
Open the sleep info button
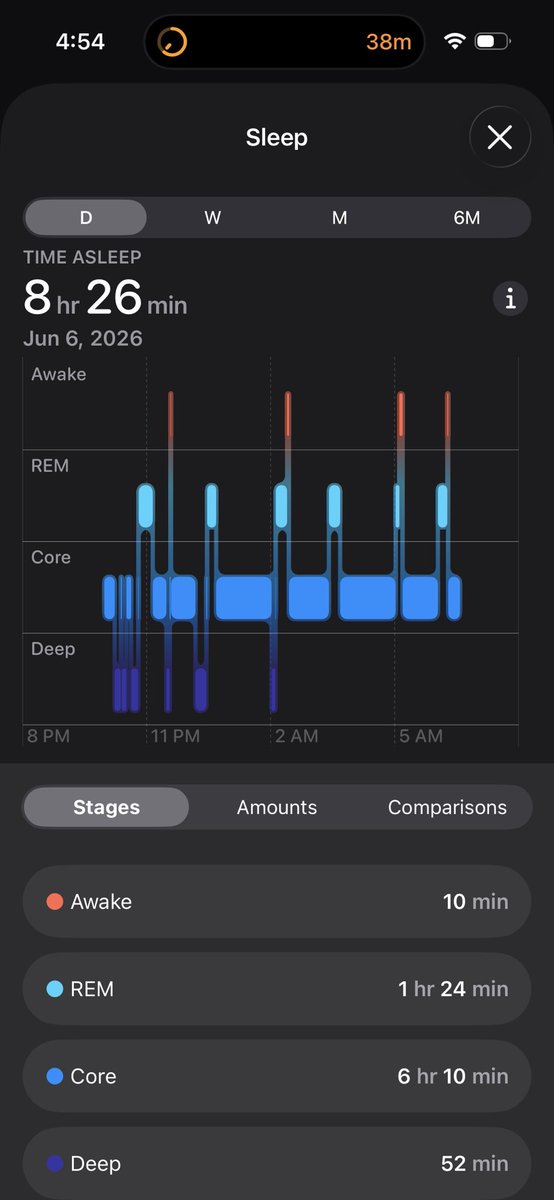[x=511, y=299]
